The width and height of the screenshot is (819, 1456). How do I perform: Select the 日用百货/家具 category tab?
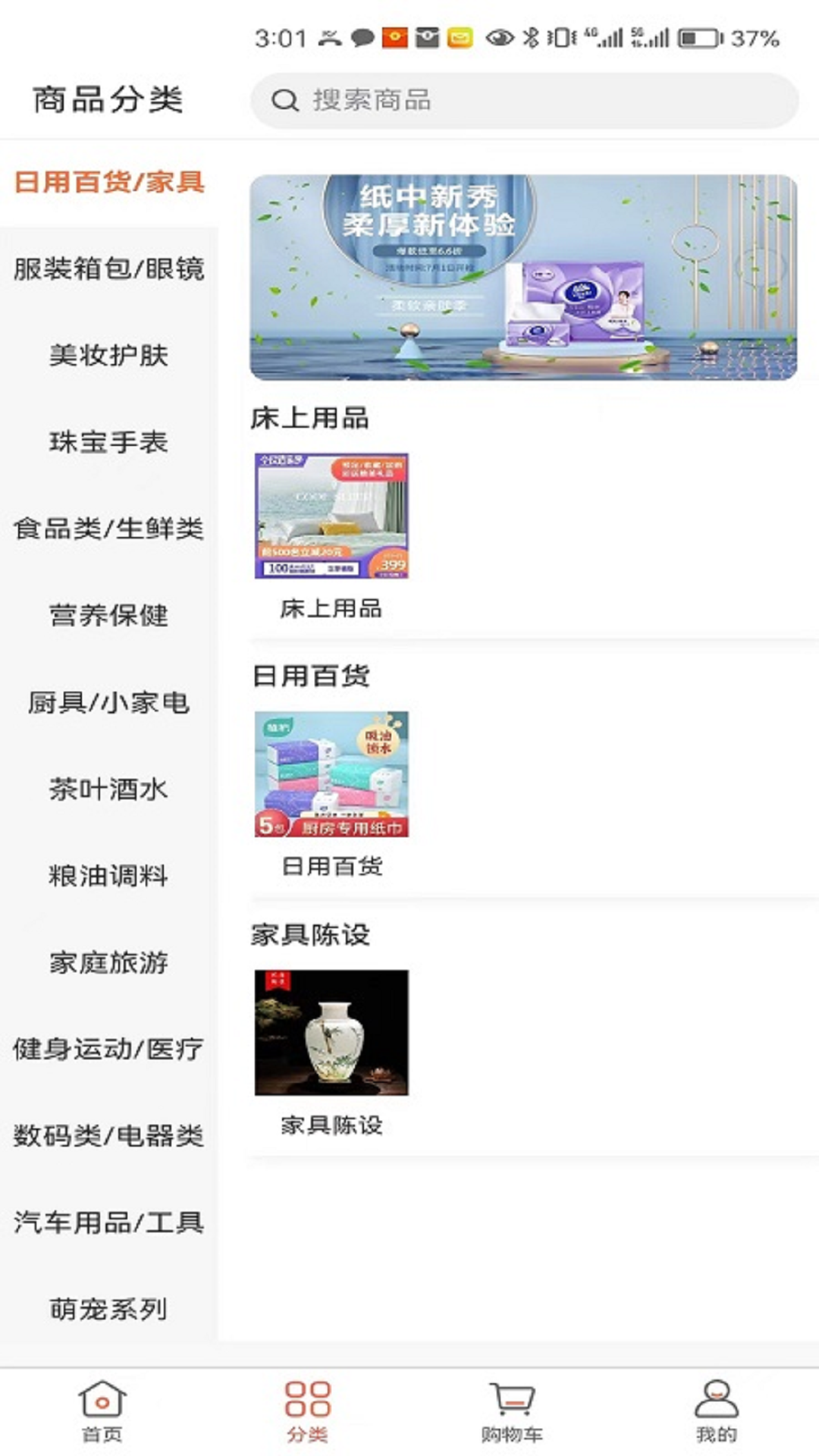point(106,182)
